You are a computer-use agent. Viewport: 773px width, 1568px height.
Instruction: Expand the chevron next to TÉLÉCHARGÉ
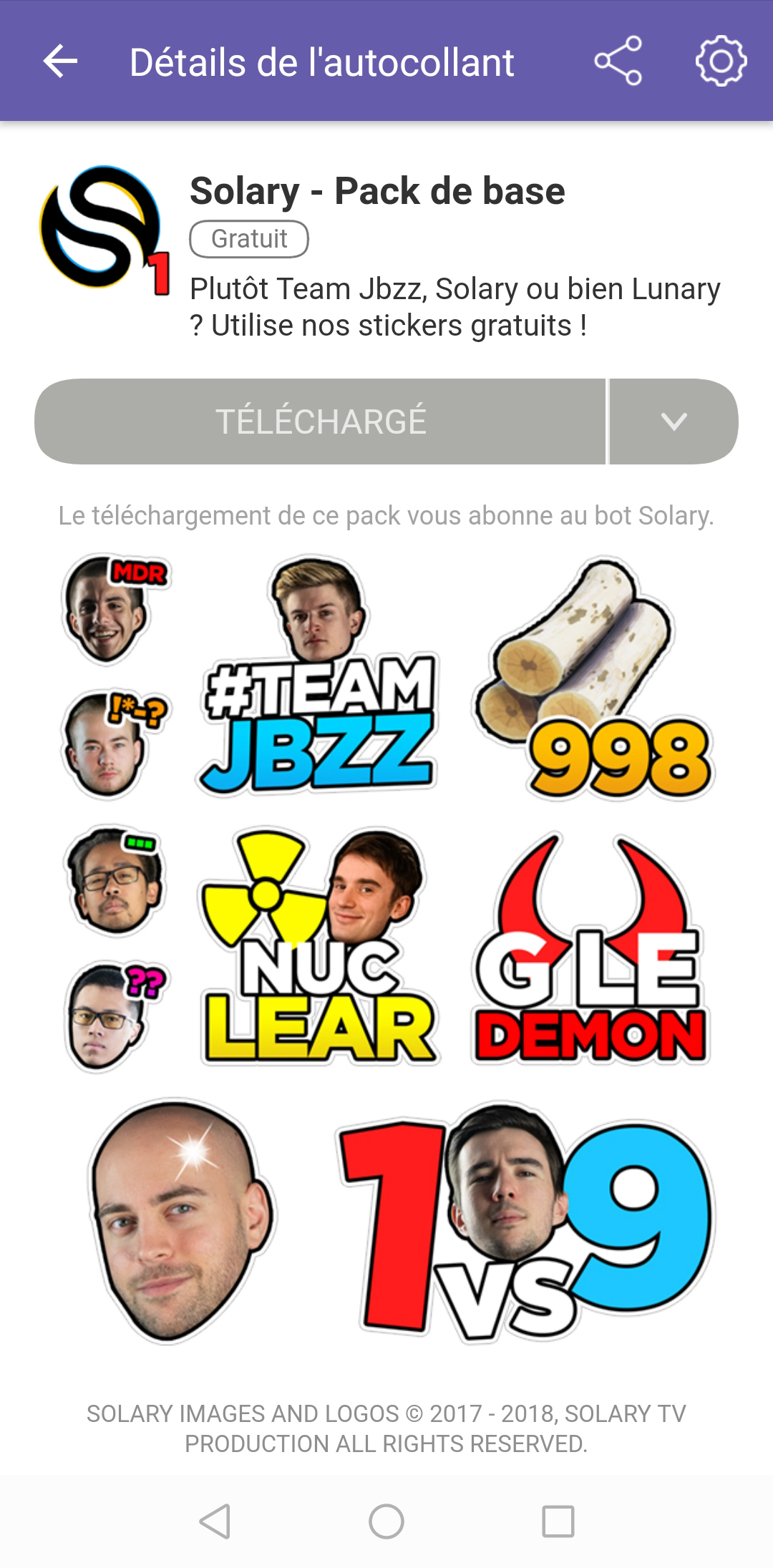pos(674,422)
